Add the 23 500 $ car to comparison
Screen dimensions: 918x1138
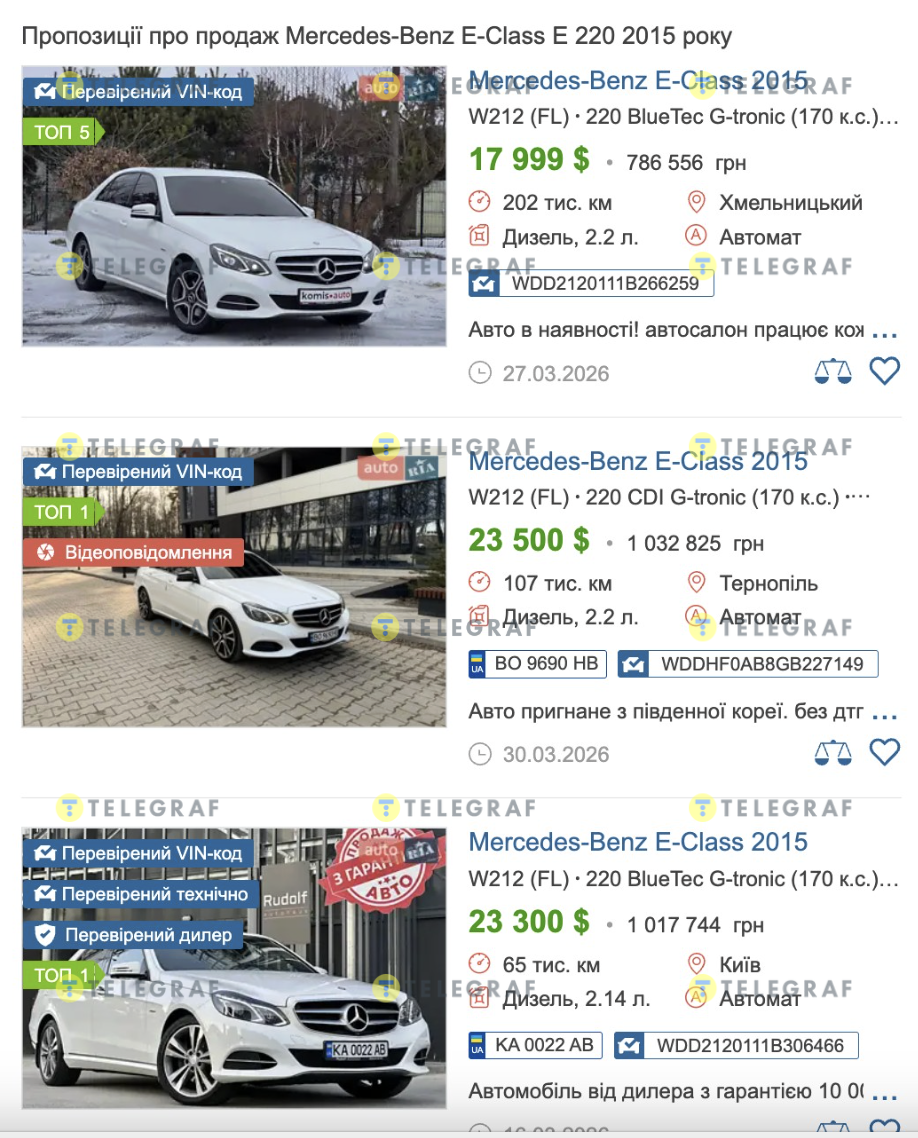(x=833, y=752)
